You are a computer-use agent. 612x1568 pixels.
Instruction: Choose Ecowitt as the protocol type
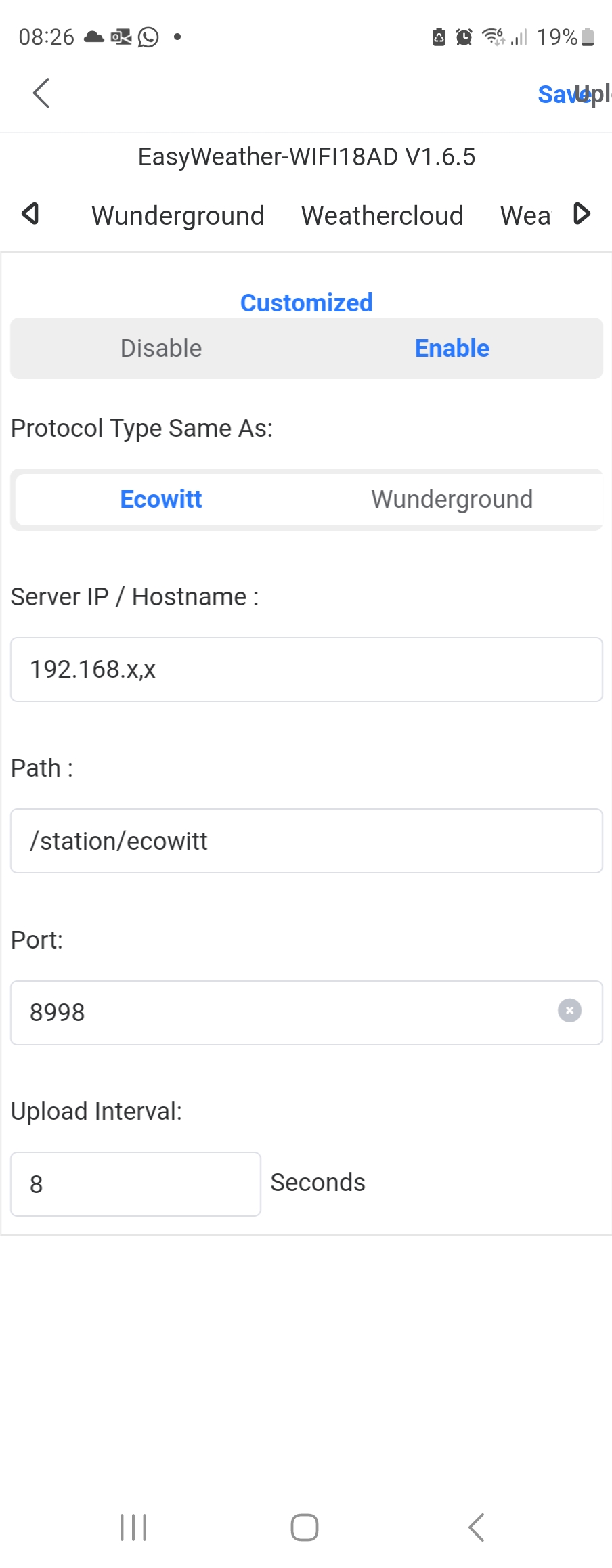click(x=161, y=499)
